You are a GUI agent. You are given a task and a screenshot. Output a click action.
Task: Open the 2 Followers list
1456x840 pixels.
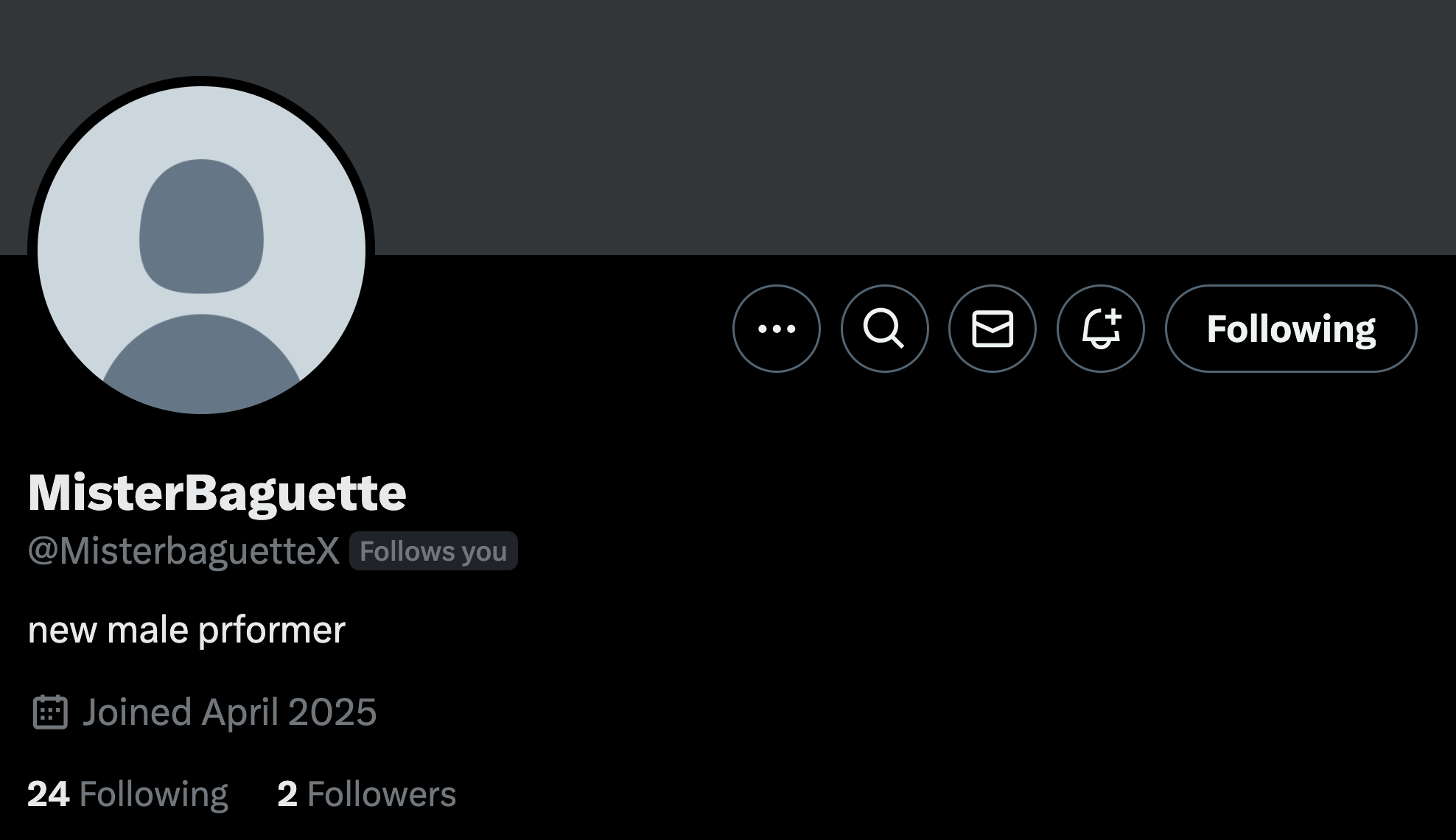coord(366,794)
